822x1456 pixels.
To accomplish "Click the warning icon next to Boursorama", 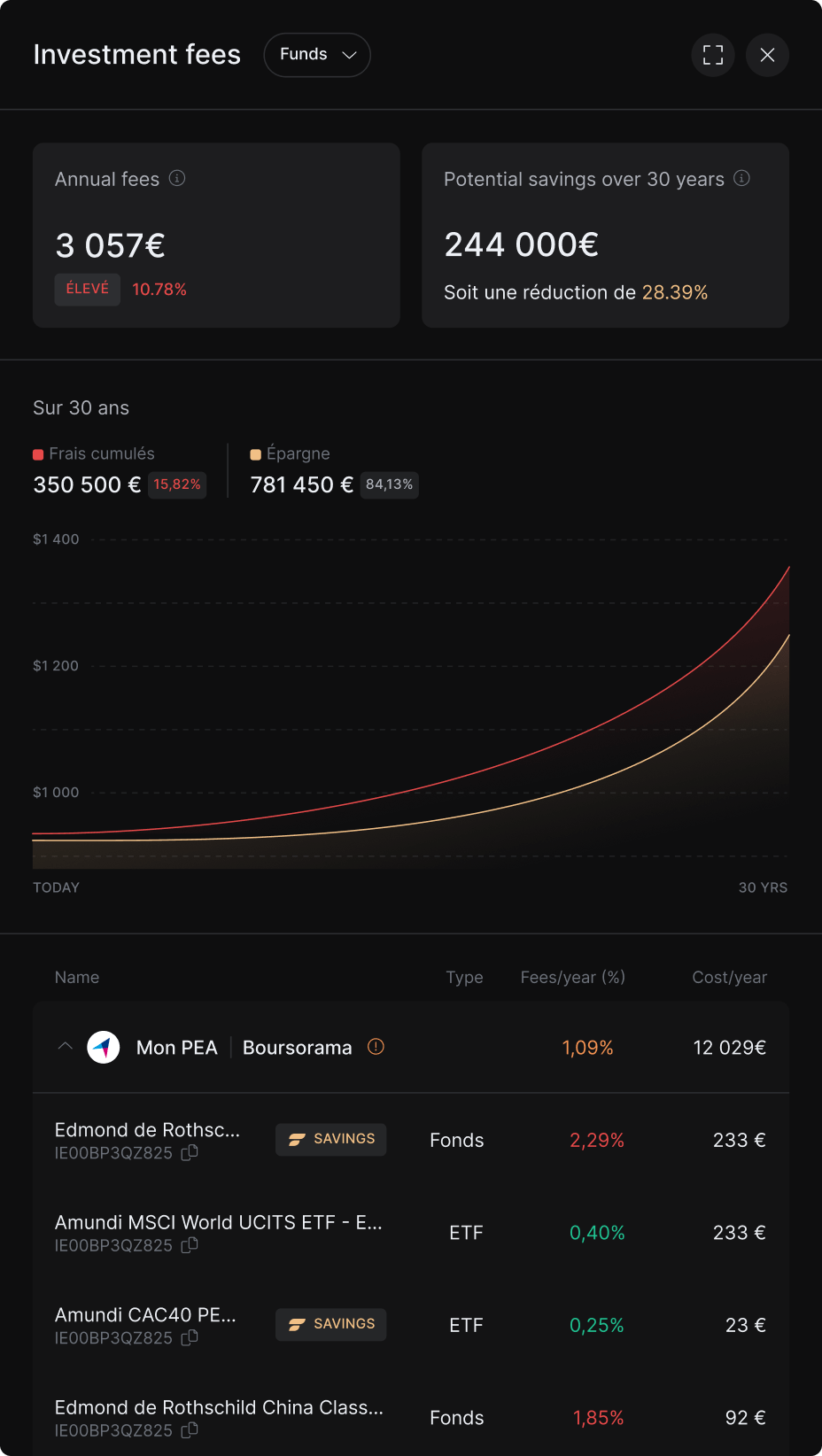I will pyautogui.click(x=375, y=1047).
